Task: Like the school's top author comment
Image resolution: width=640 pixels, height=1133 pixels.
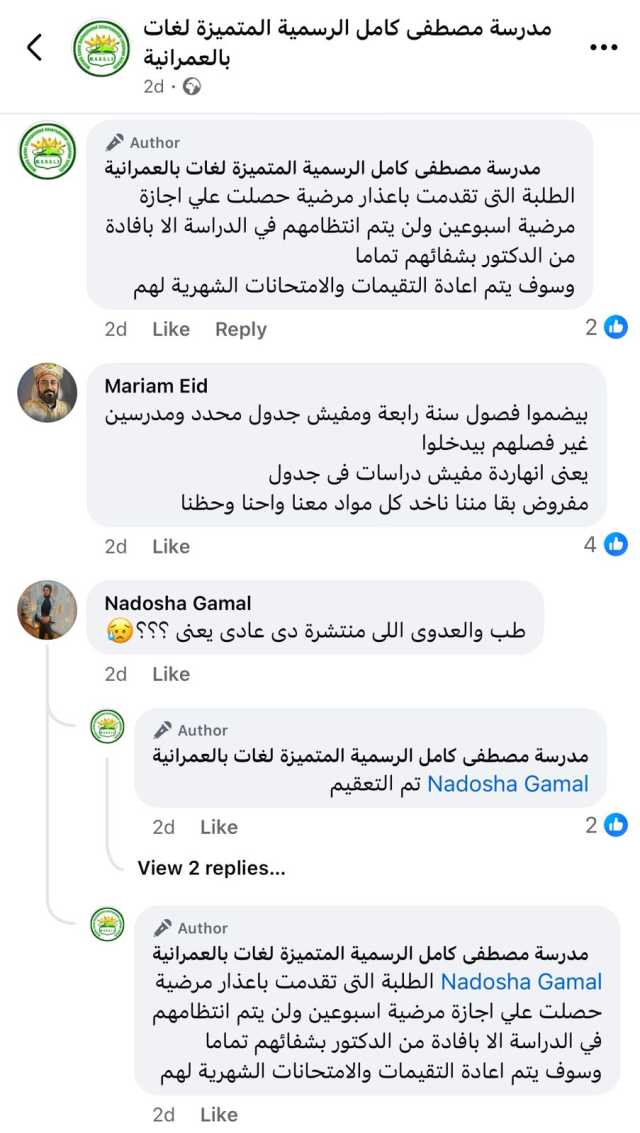Action: [171, 329]
